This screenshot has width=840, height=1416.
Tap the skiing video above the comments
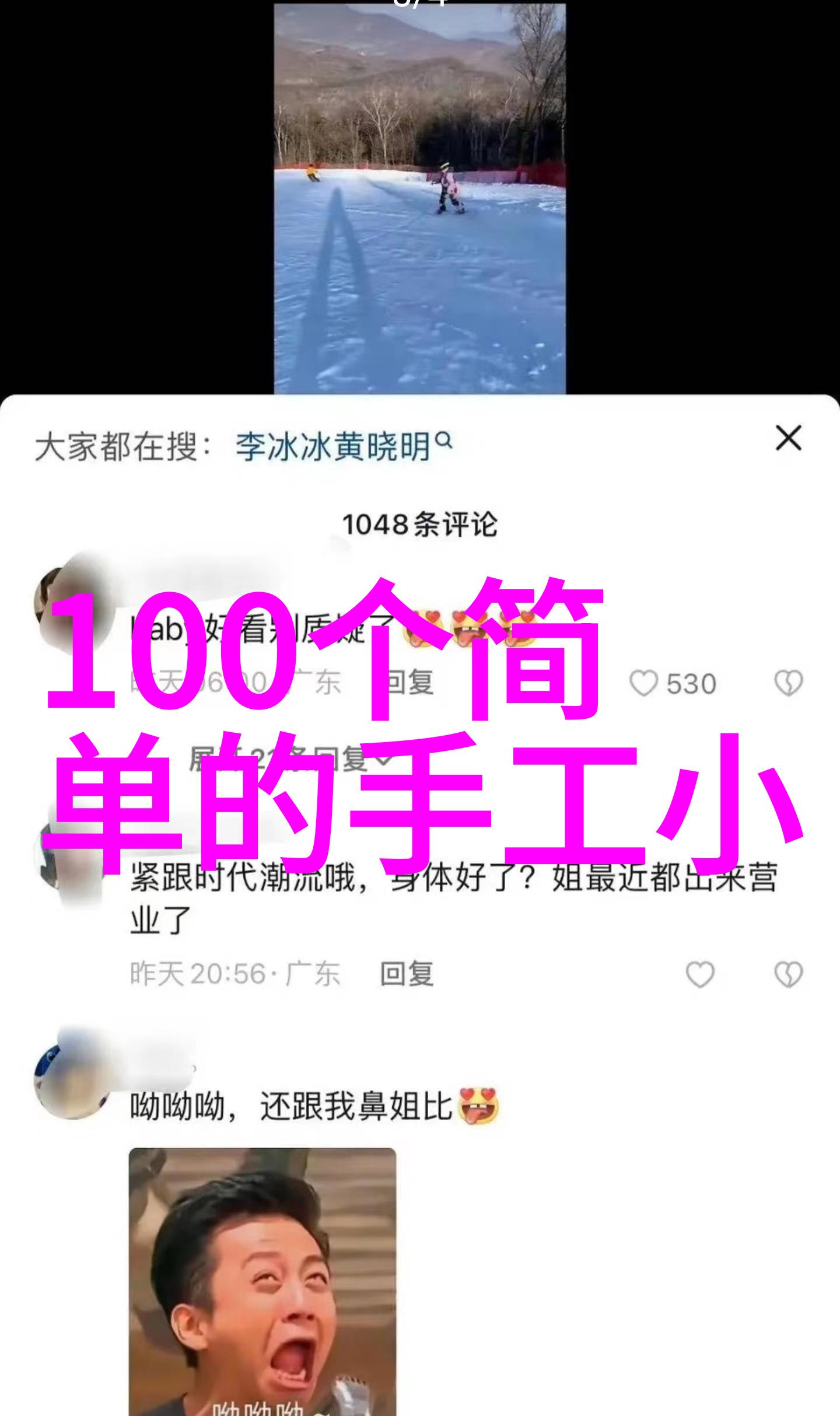(419, 198)
